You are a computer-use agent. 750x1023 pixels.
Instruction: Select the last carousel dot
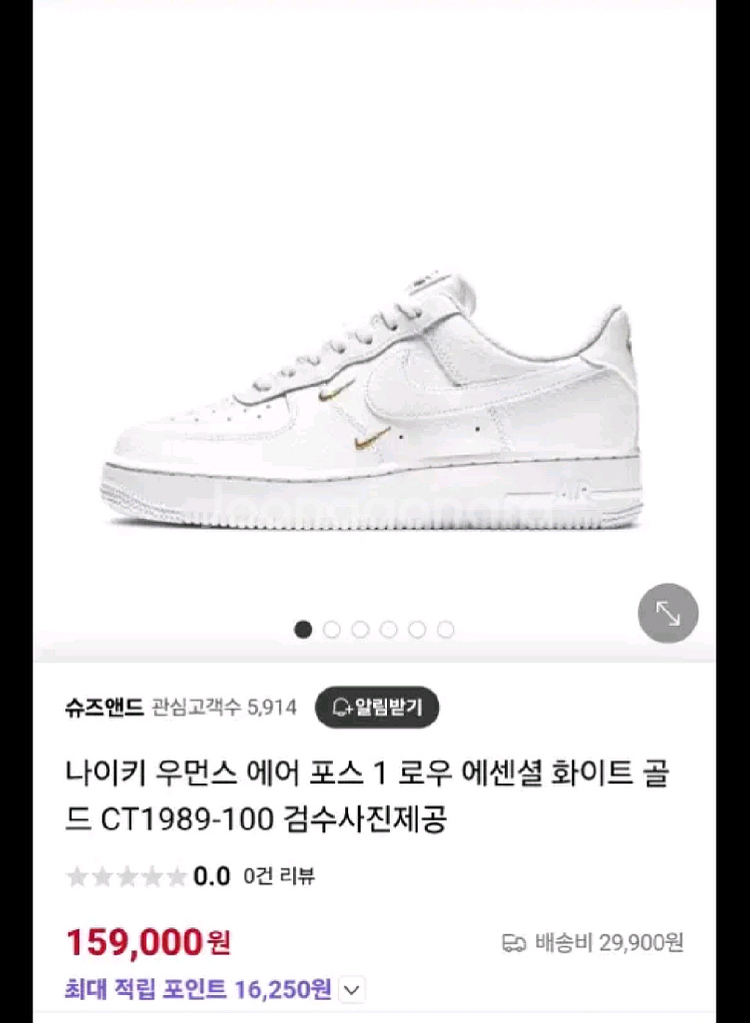(443, 630)
